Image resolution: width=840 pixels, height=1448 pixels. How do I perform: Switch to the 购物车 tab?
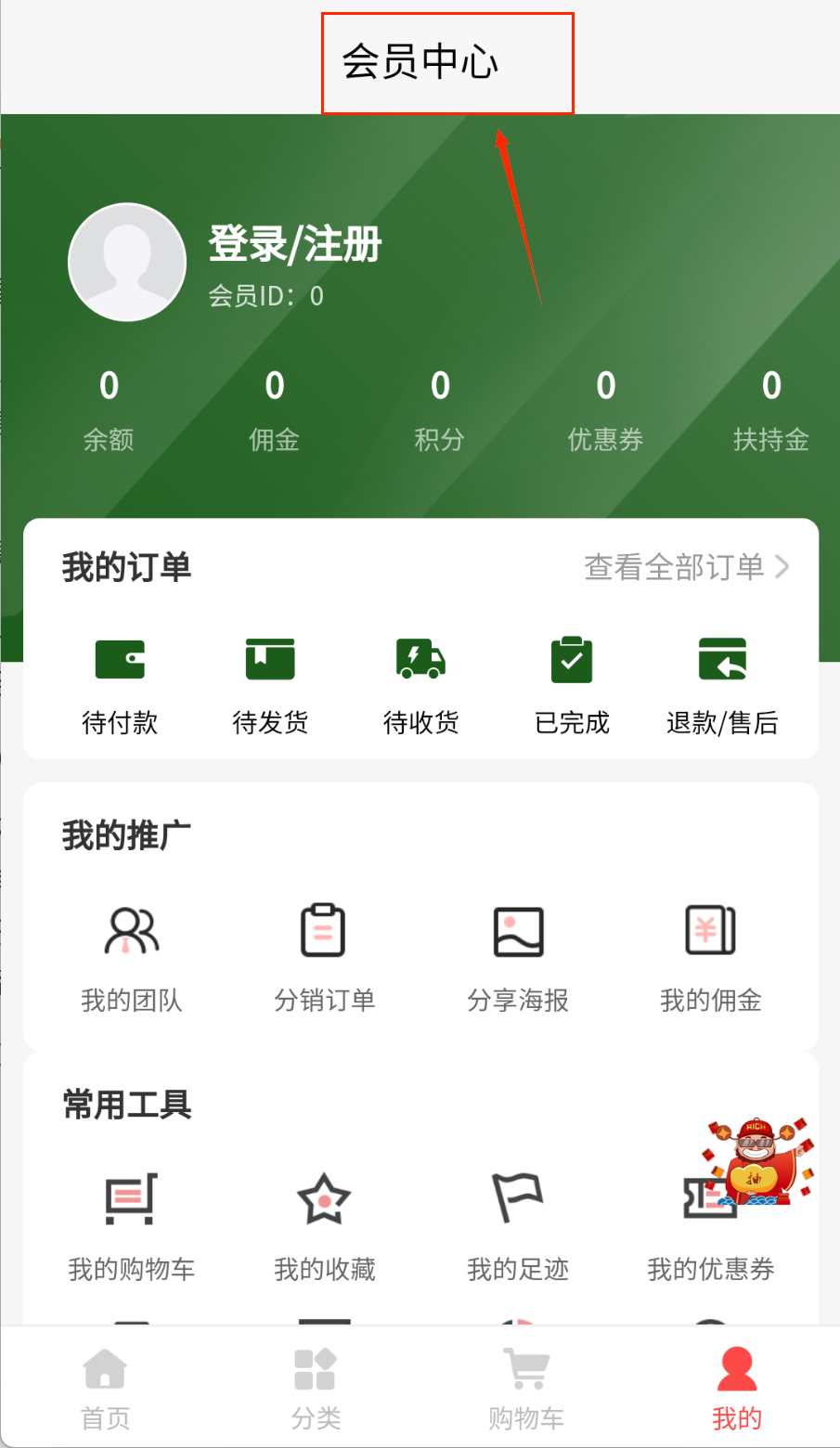pos(526,1389)
